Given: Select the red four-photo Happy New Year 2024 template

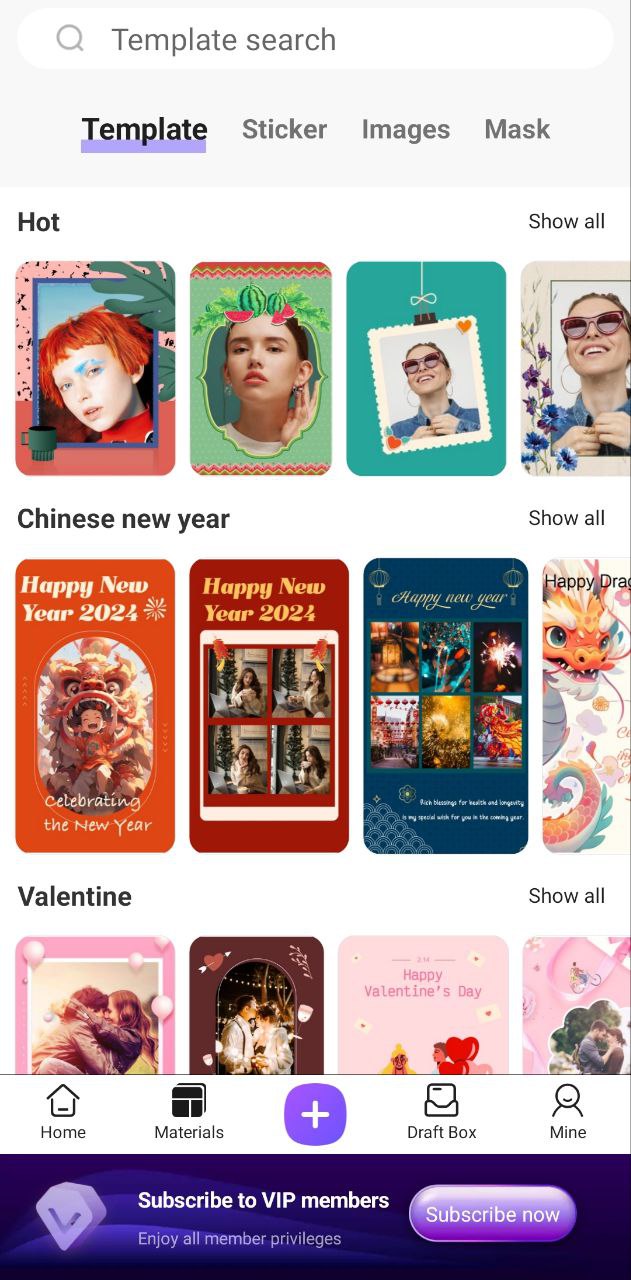Looking at the screenshot, I should pyautogui.click(x=269, y=705).
